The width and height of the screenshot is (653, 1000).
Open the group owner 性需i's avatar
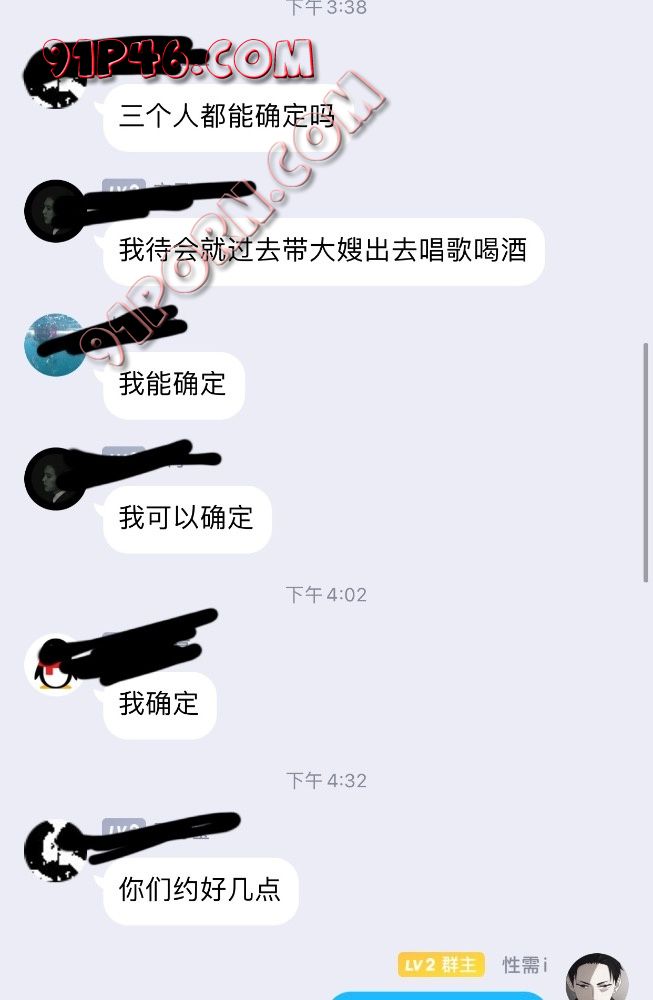[597, 977]
